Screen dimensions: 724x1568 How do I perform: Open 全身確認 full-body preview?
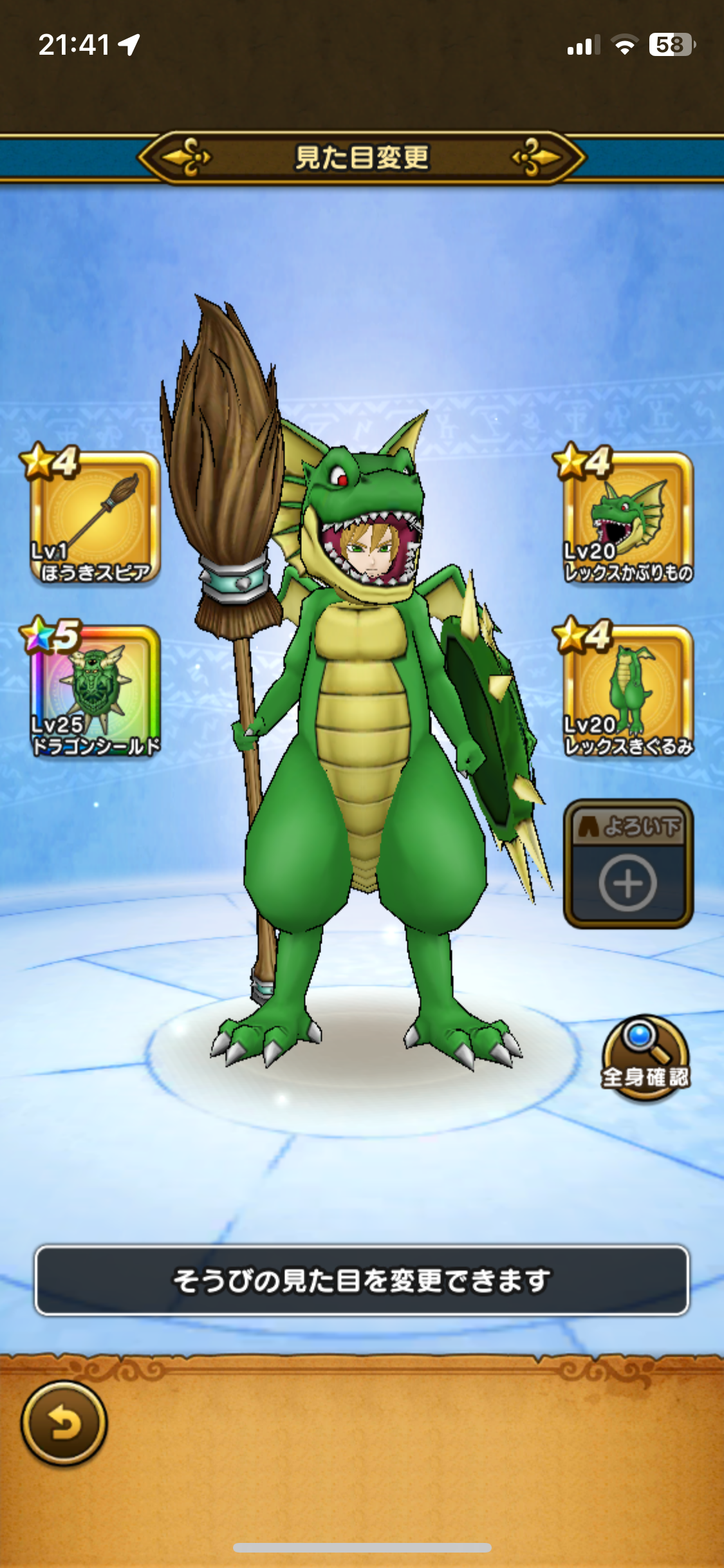click(x=645, y=1058)
